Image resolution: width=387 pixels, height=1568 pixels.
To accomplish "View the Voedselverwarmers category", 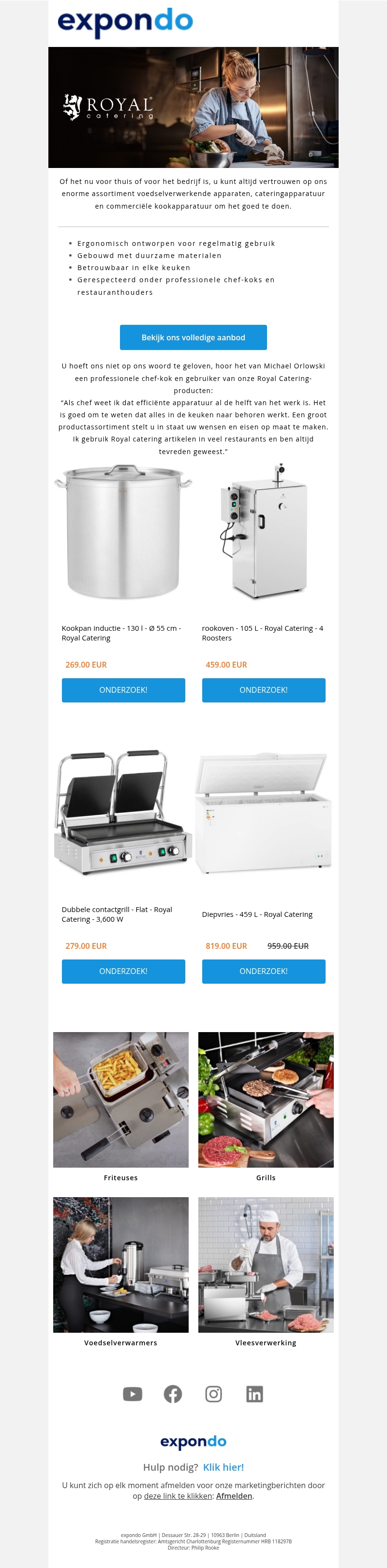I will (120, 1265).
